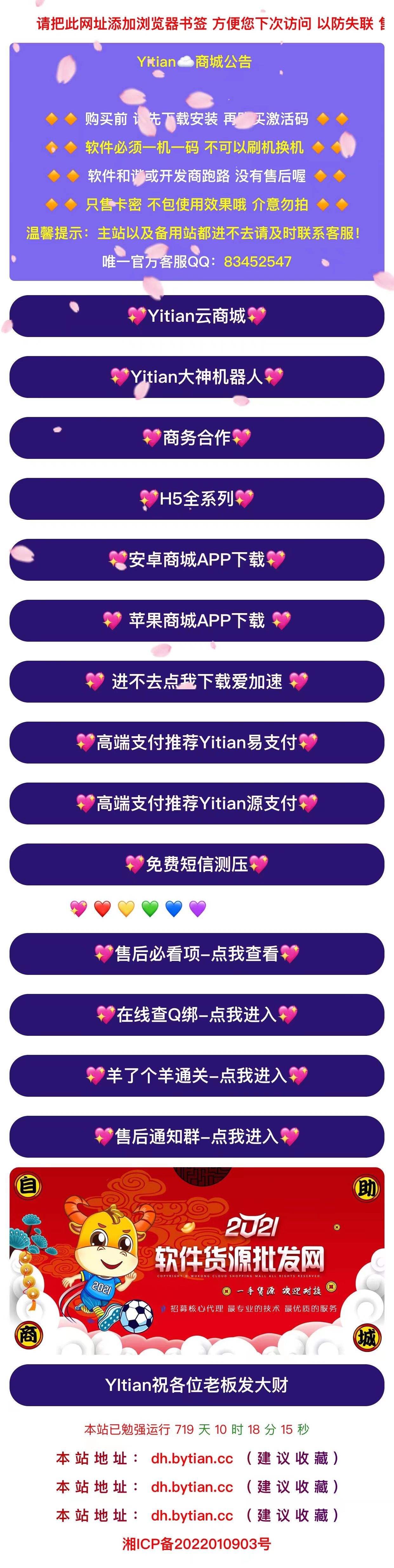Image resolution: width=394 pixels, height=1568 pixels.
Task: Tap the 商务合作 button
Action: [197, 438]
